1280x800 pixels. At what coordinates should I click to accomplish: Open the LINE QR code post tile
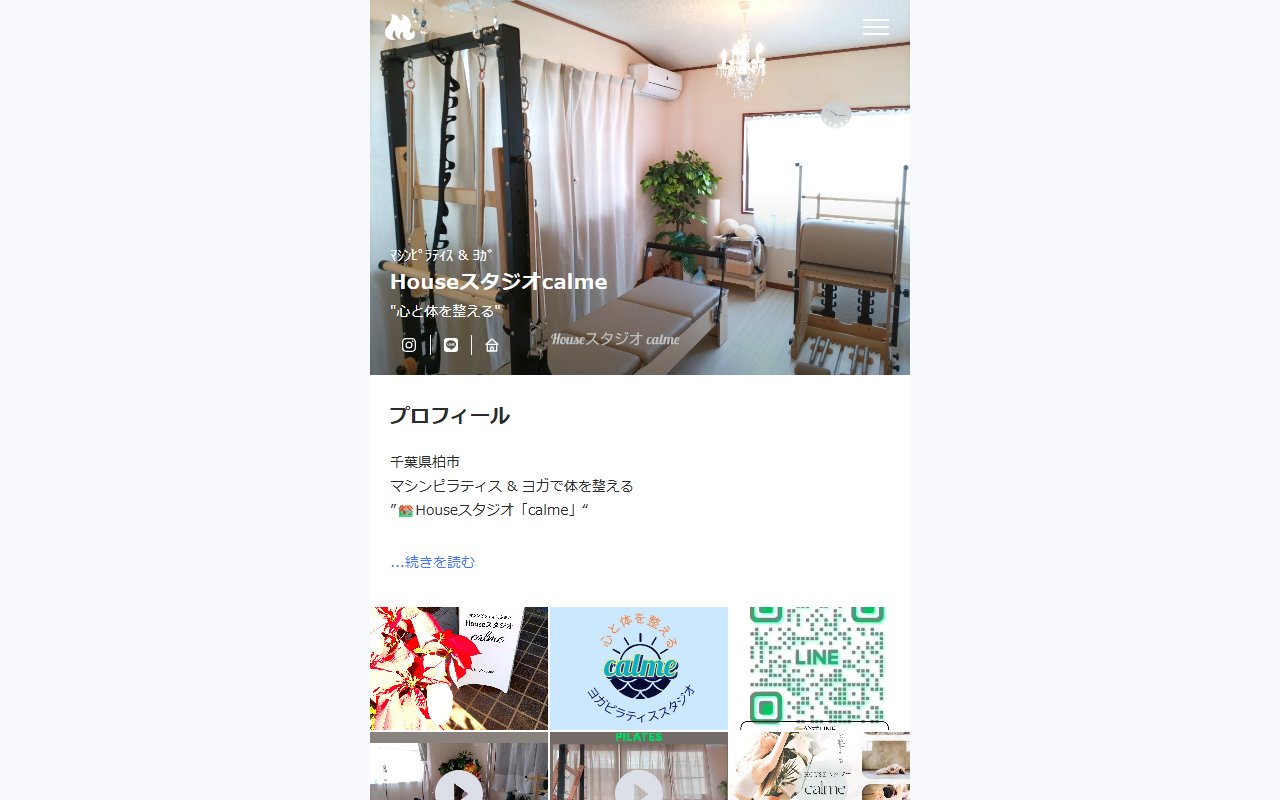click(819, 668)
